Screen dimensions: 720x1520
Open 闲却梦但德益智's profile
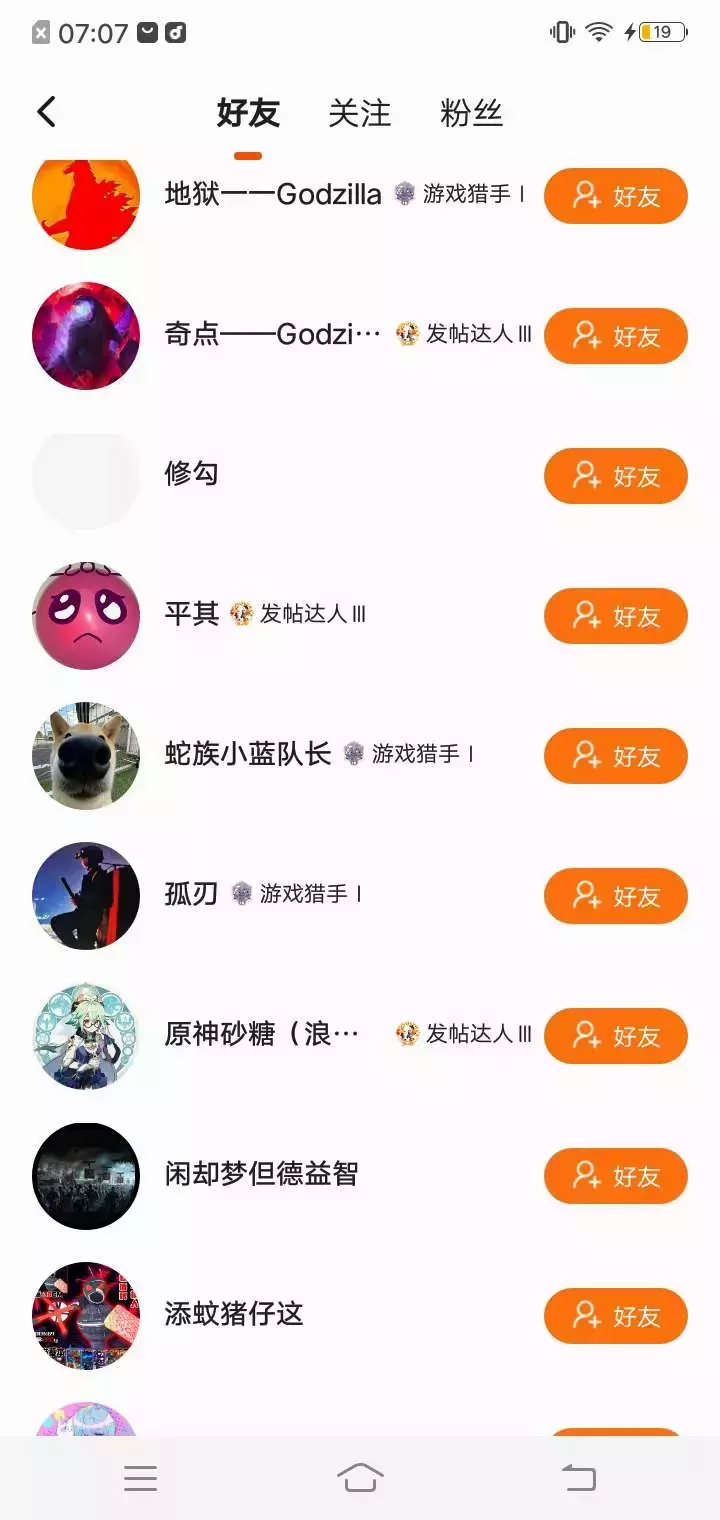click(261, 1174)
